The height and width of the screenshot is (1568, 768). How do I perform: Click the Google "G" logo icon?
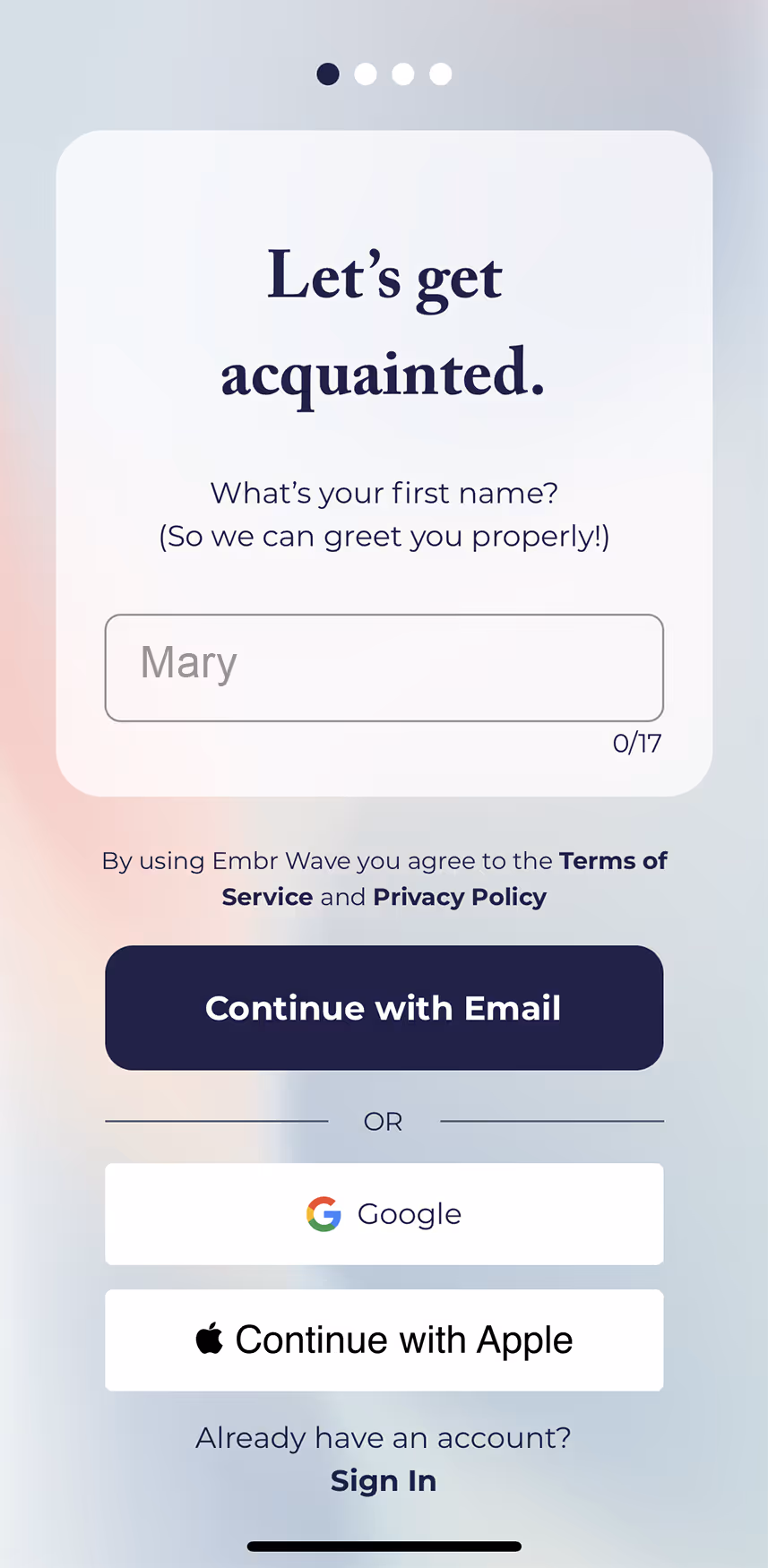point(324,1214)
